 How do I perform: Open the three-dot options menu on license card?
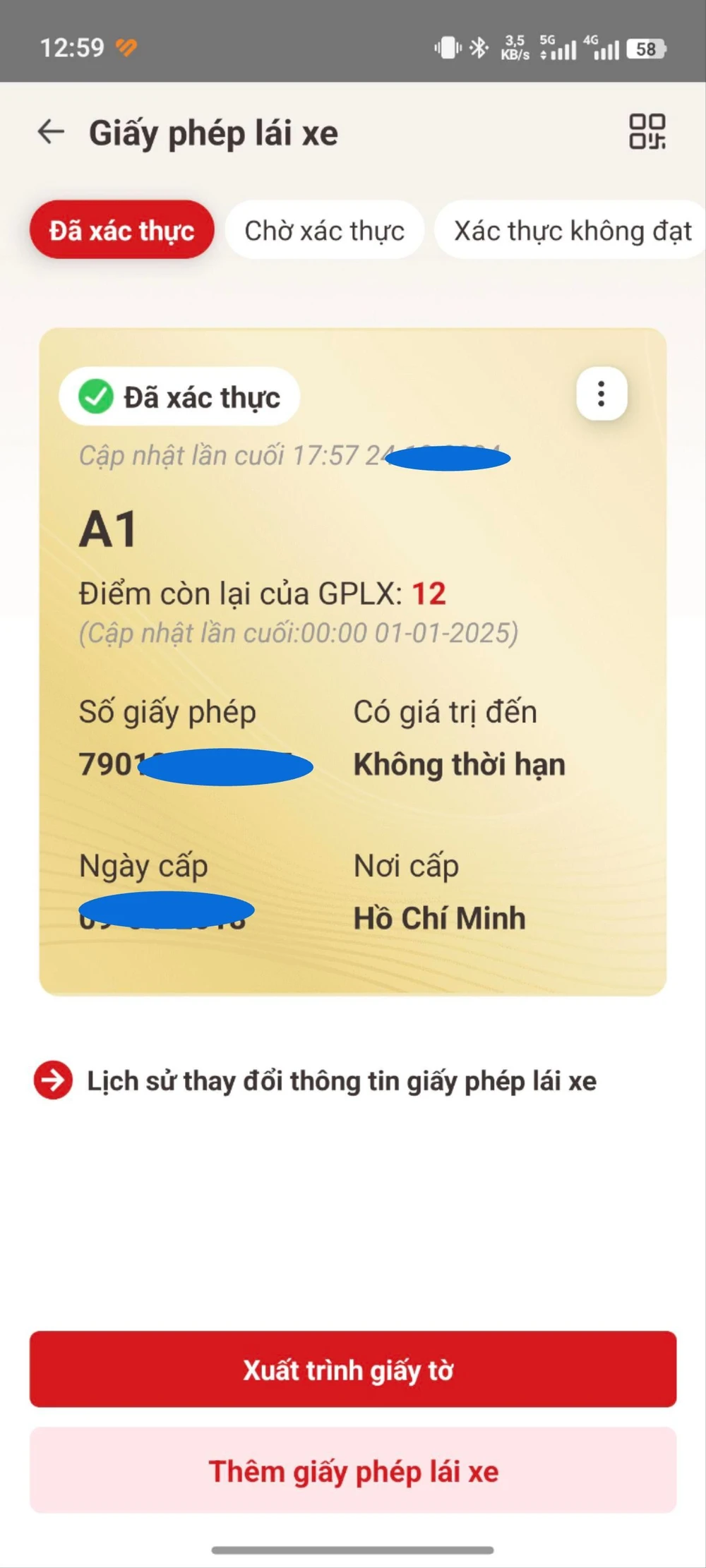[602, 395]
